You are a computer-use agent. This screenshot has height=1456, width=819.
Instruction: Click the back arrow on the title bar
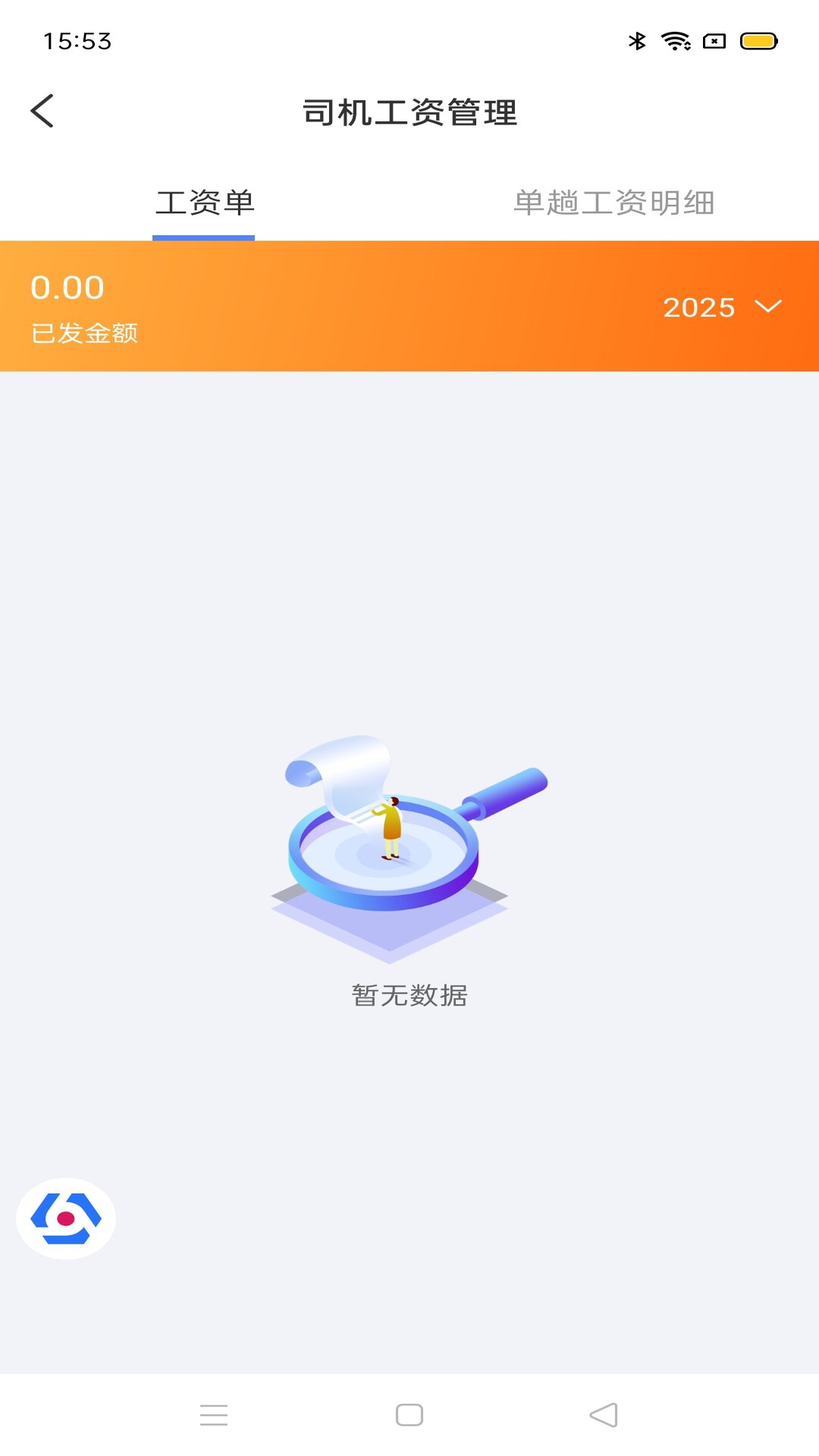click(43, 111)
